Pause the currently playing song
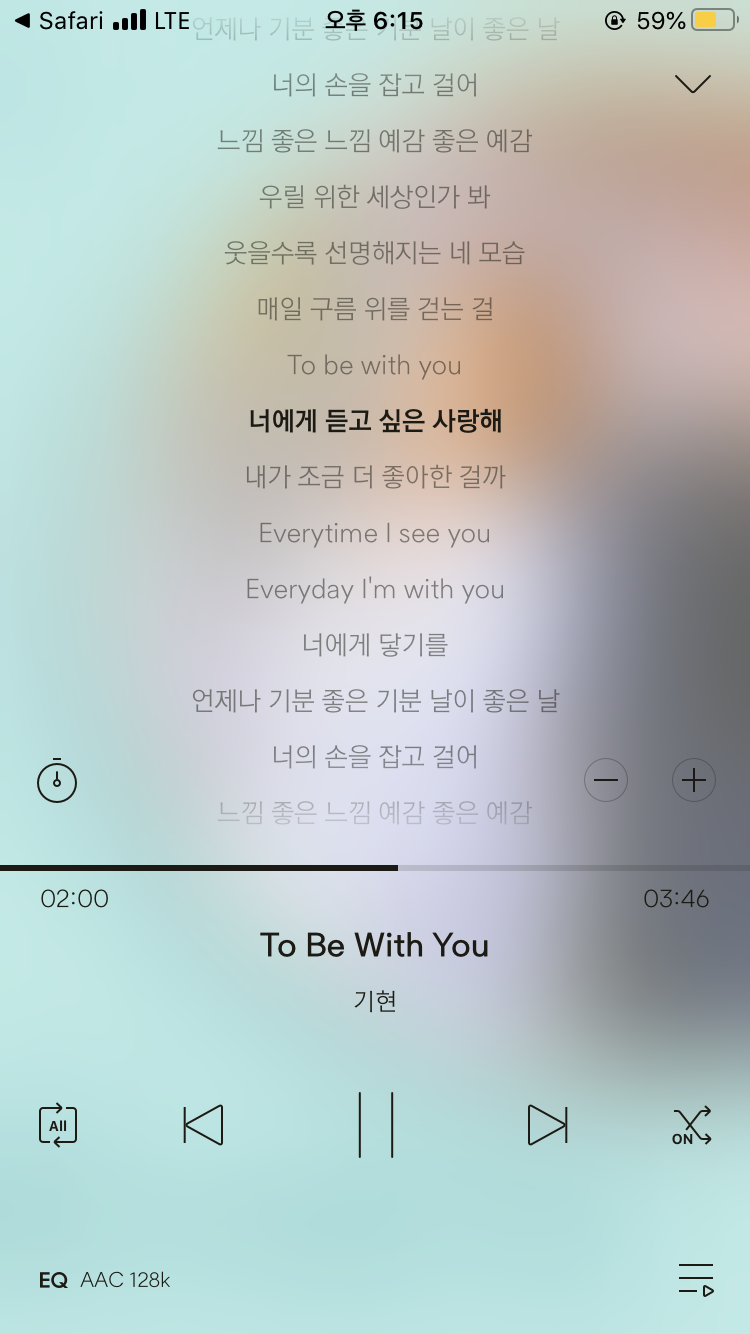 point(375,1124)
